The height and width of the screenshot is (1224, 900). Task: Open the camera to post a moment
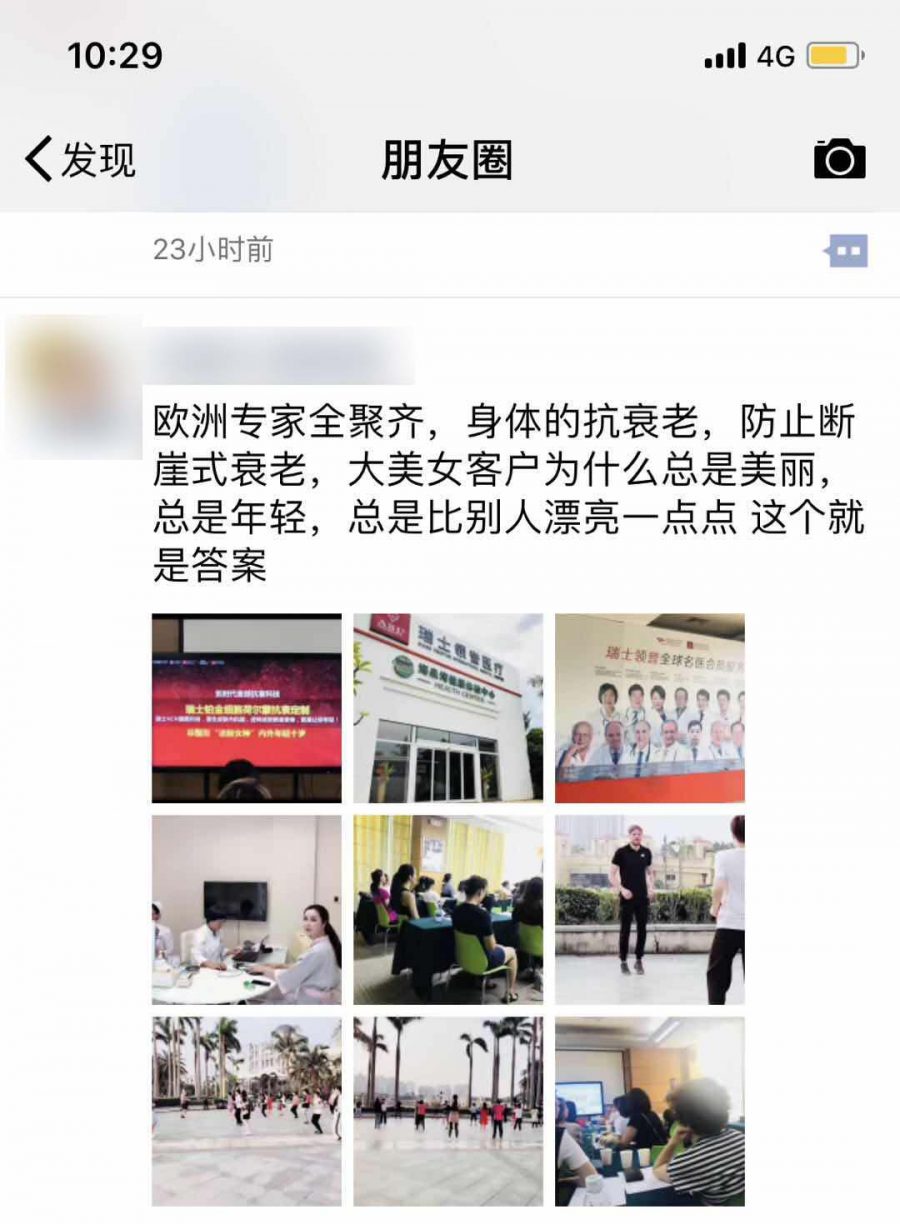pyautogui.click(x=839, y=160)
